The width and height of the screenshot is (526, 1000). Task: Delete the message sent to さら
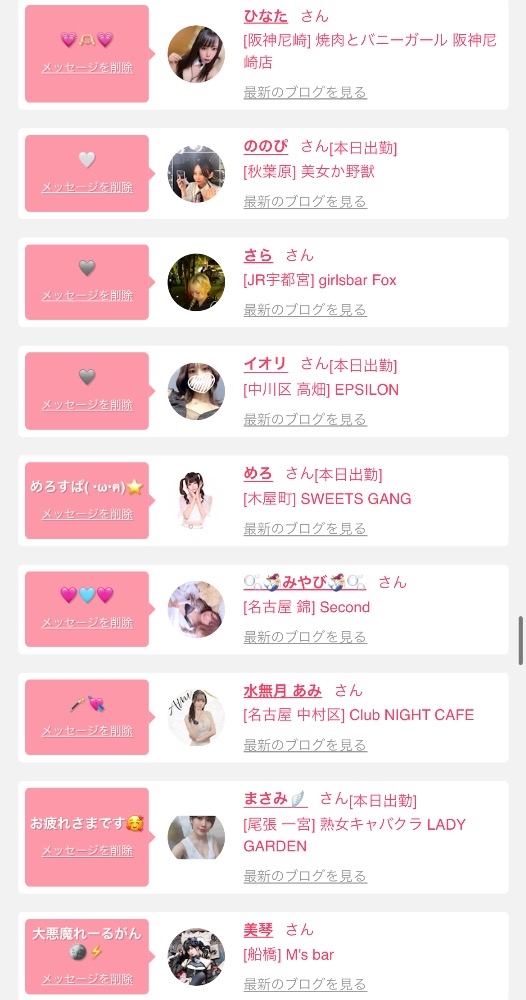pyautogui.click(x=87, y=296)
